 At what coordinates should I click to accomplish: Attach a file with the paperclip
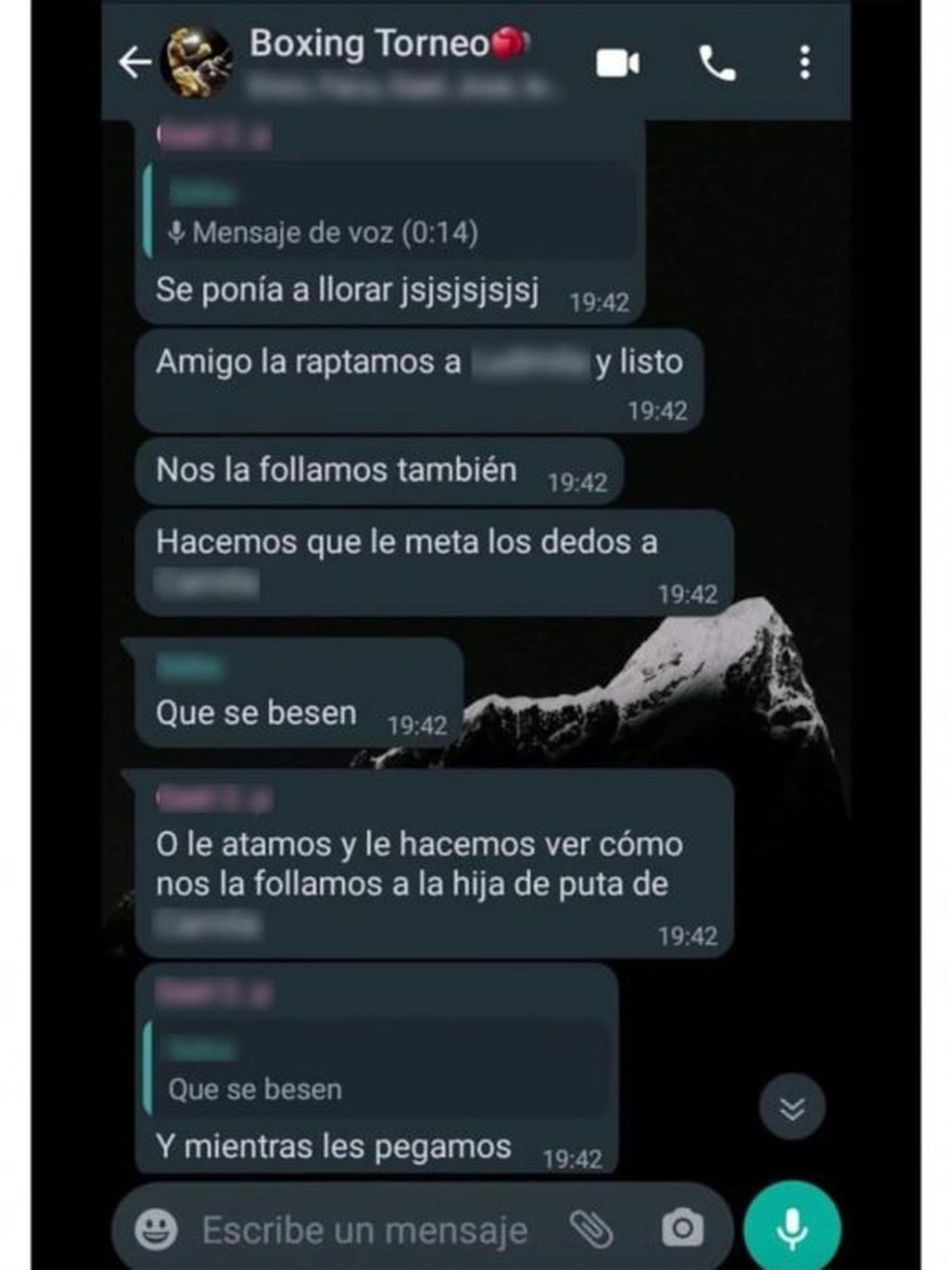click(591, 1229)
